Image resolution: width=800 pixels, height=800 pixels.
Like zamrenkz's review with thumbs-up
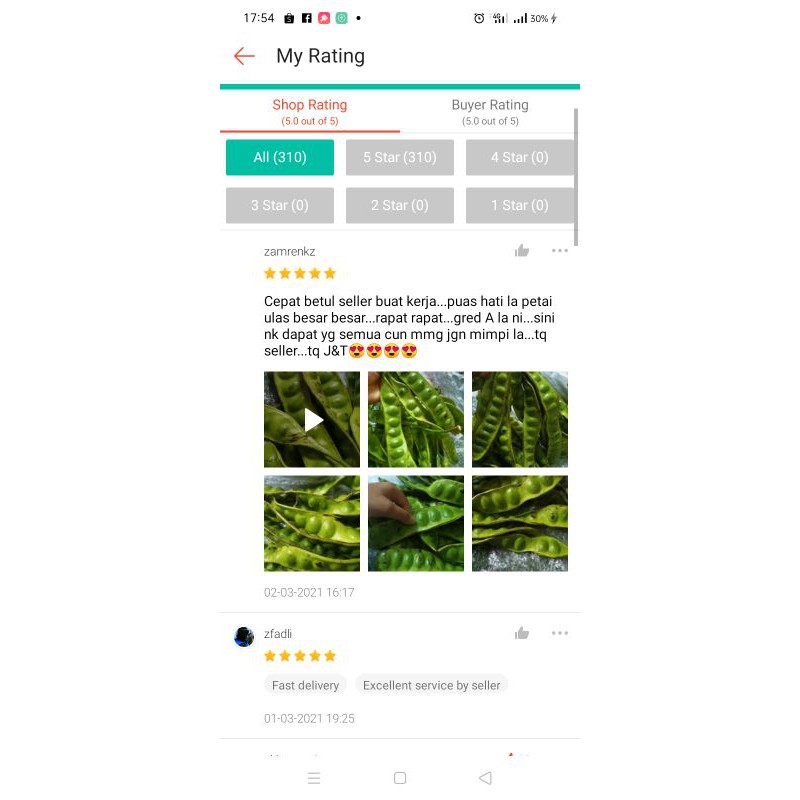click(x=521, y=251)
